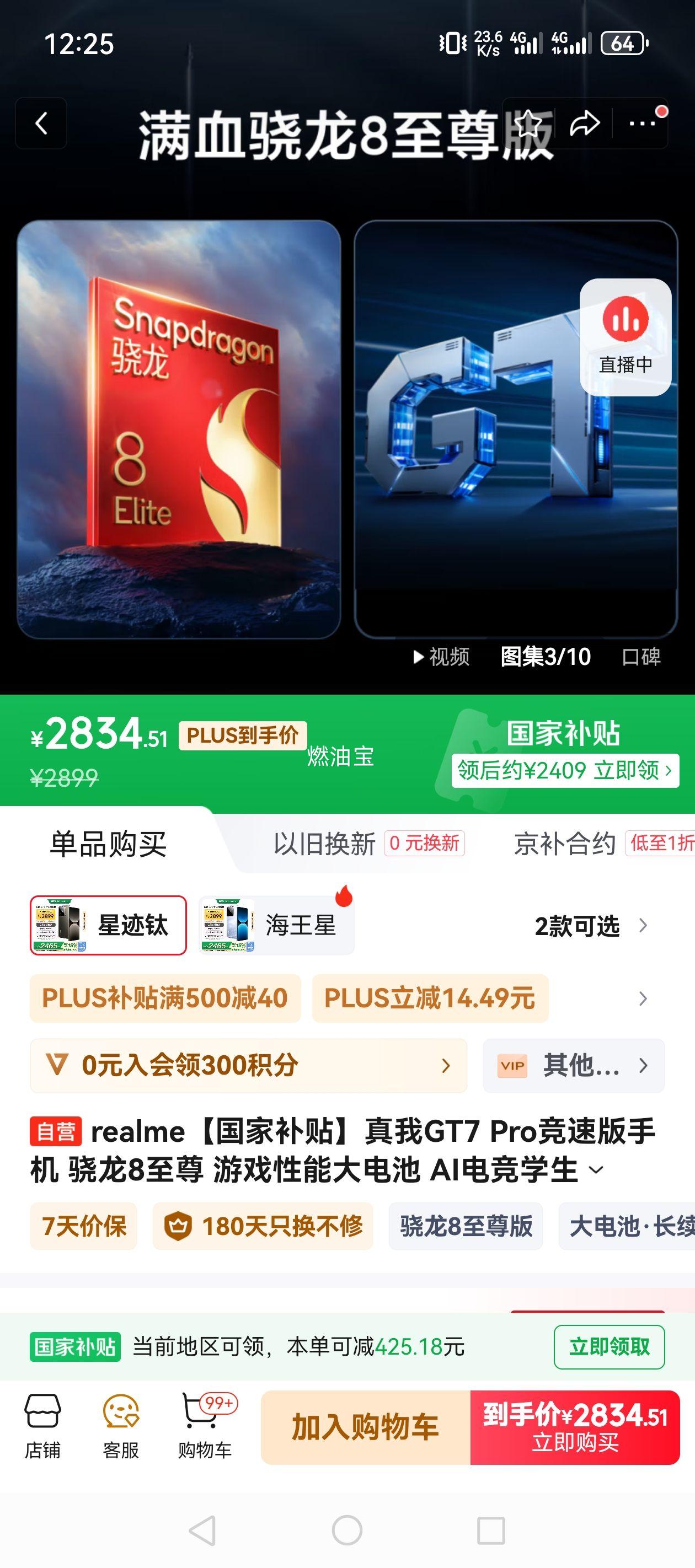Tap the back arrow at the top left

pyautogui.click(x=41, y=123)
